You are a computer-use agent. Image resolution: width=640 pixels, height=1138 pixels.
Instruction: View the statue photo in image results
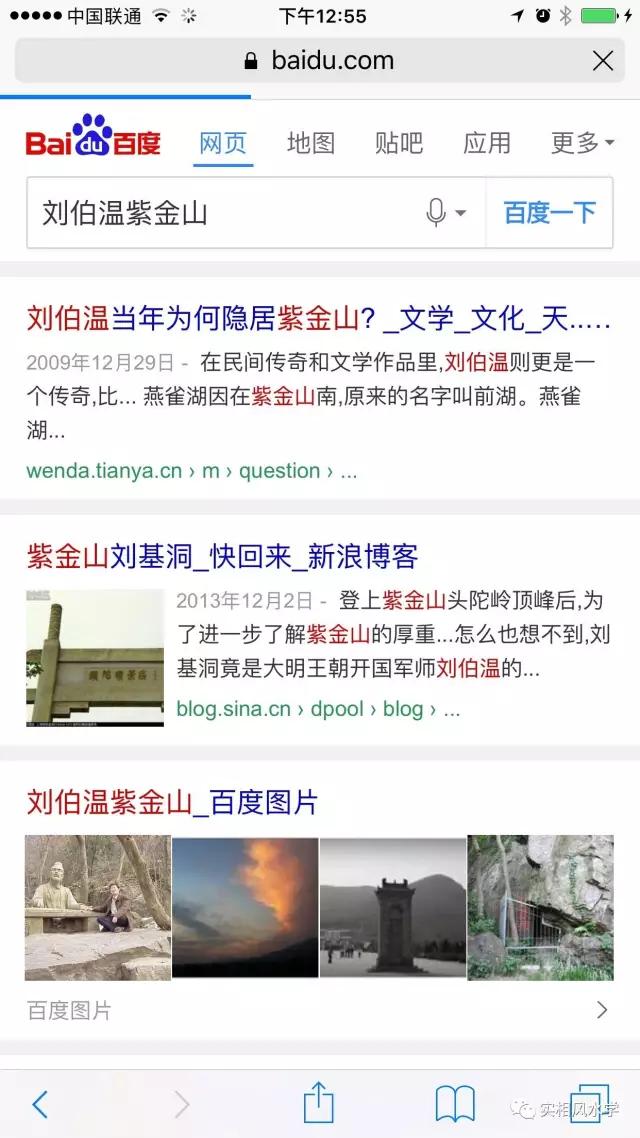click(97, 907)
